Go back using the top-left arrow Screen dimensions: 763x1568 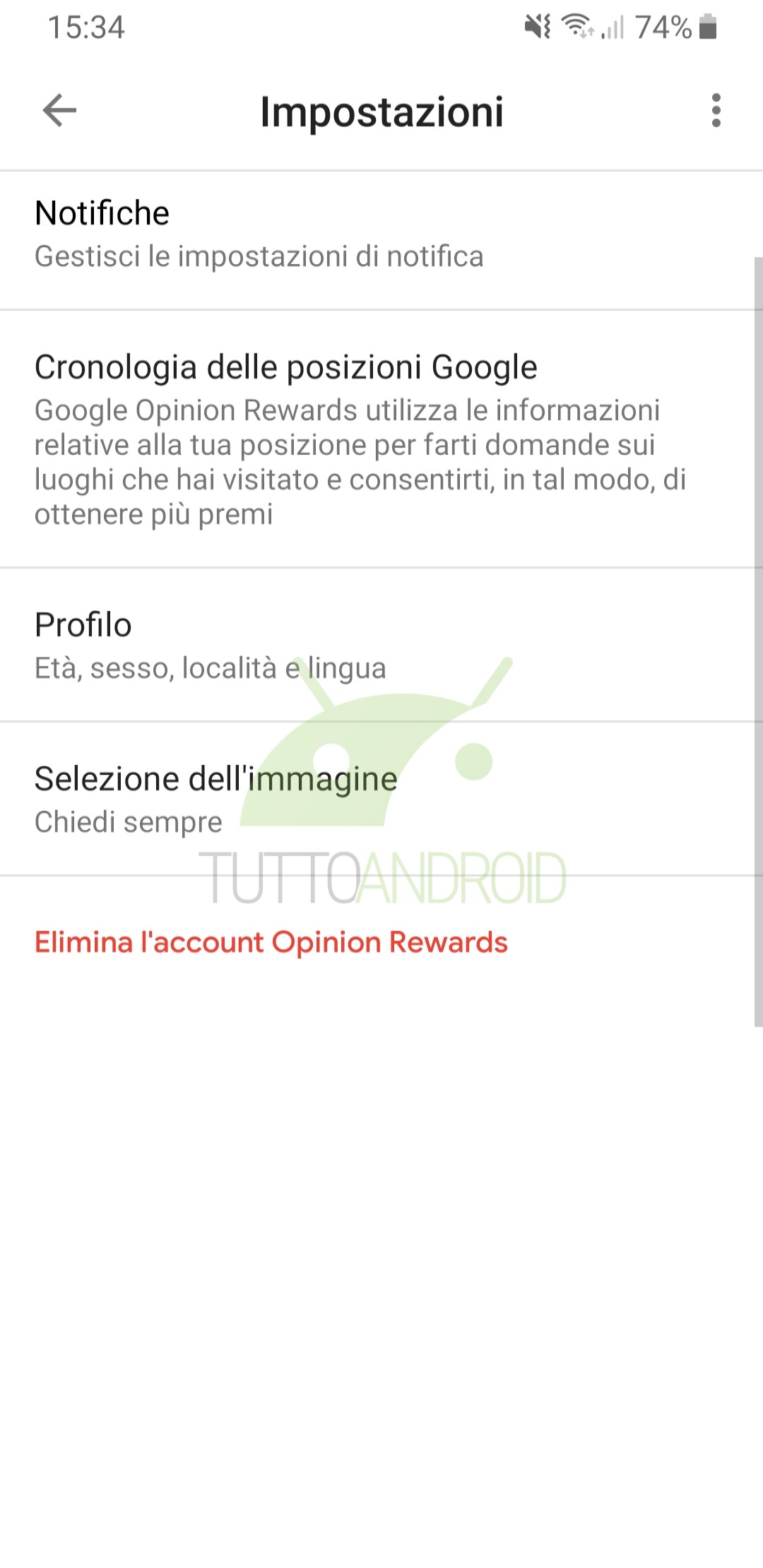(59, 111)
